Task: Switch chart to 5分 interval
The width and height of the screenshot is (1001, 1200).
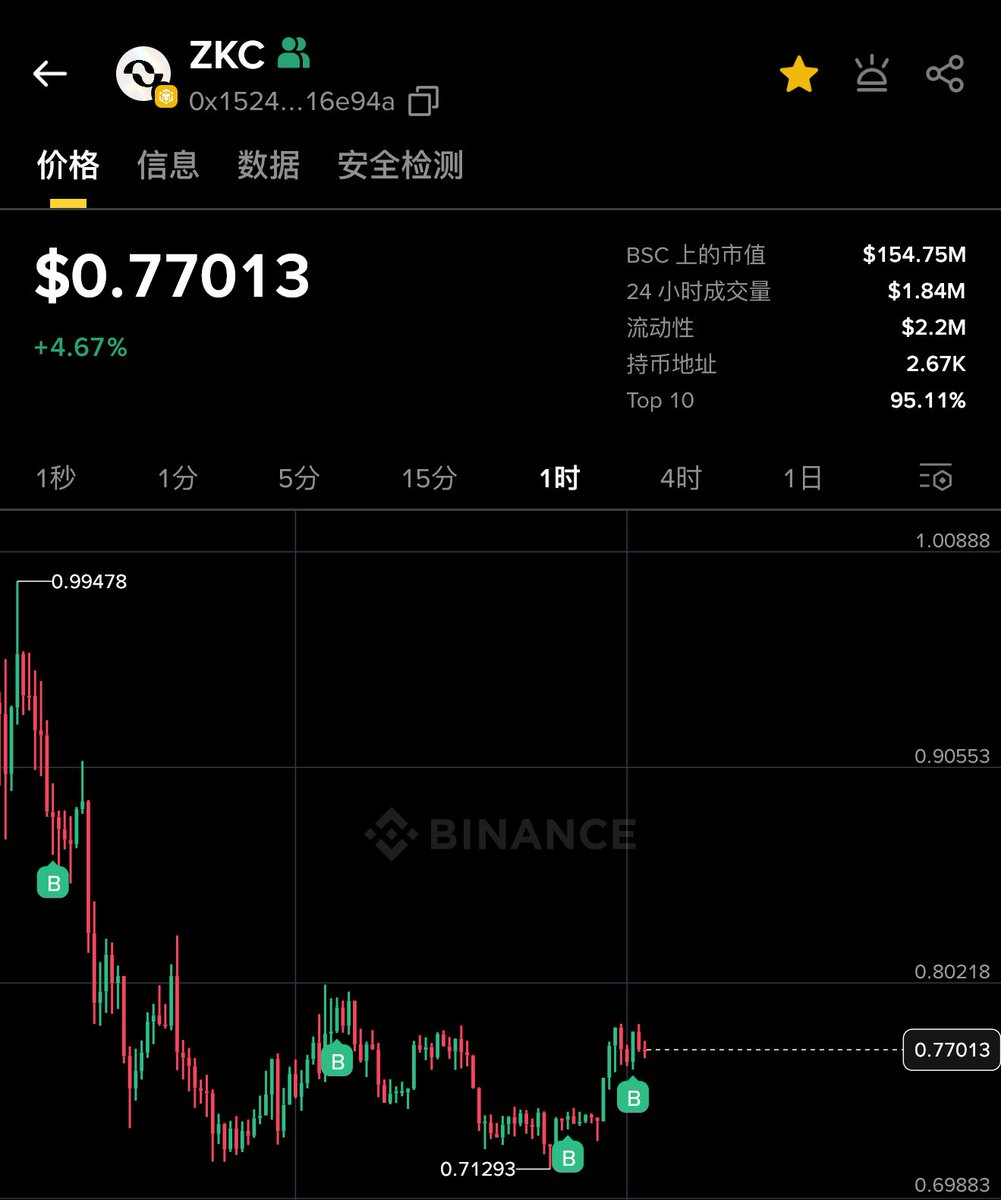Action: pyautogui.click(x=298, y=478)
